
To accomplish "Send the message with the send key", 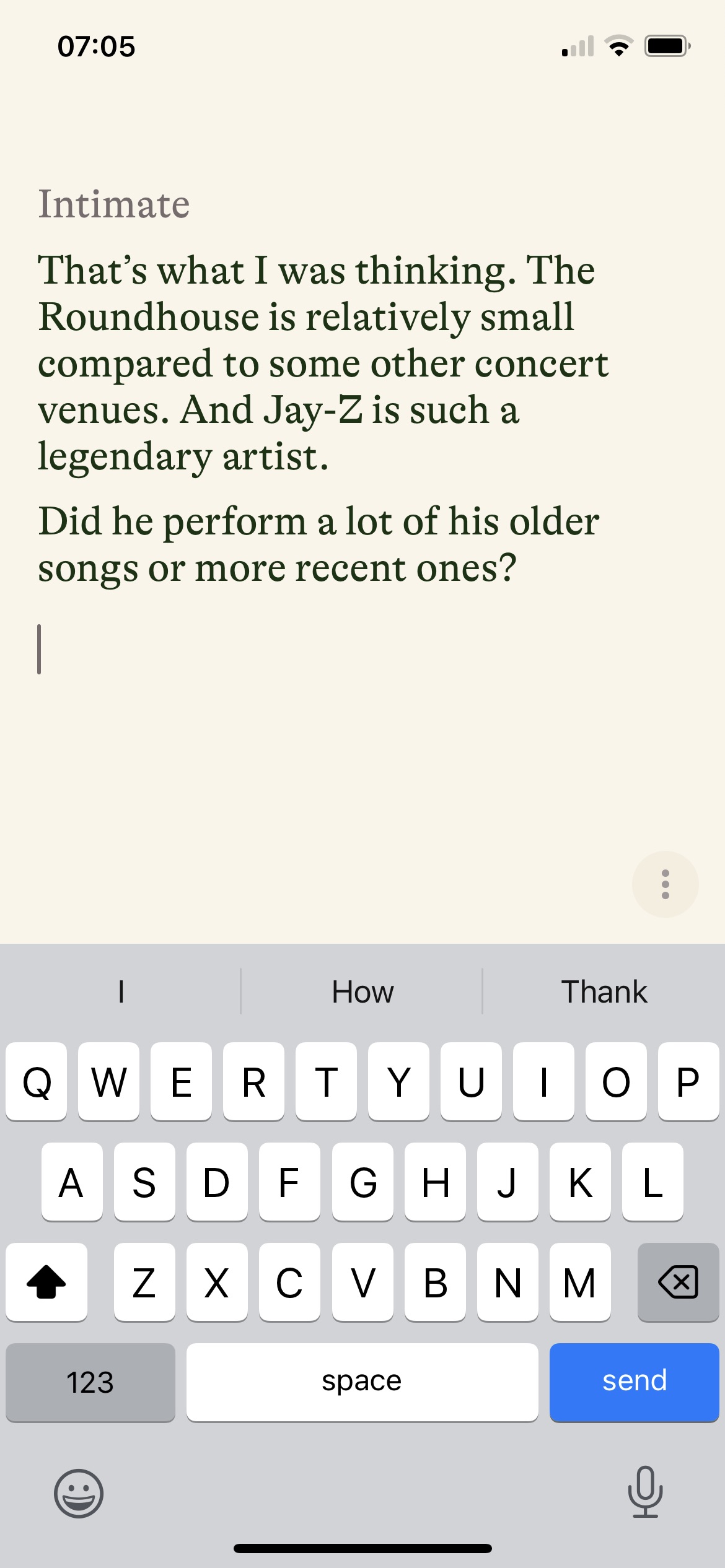I will [634, 1382].
